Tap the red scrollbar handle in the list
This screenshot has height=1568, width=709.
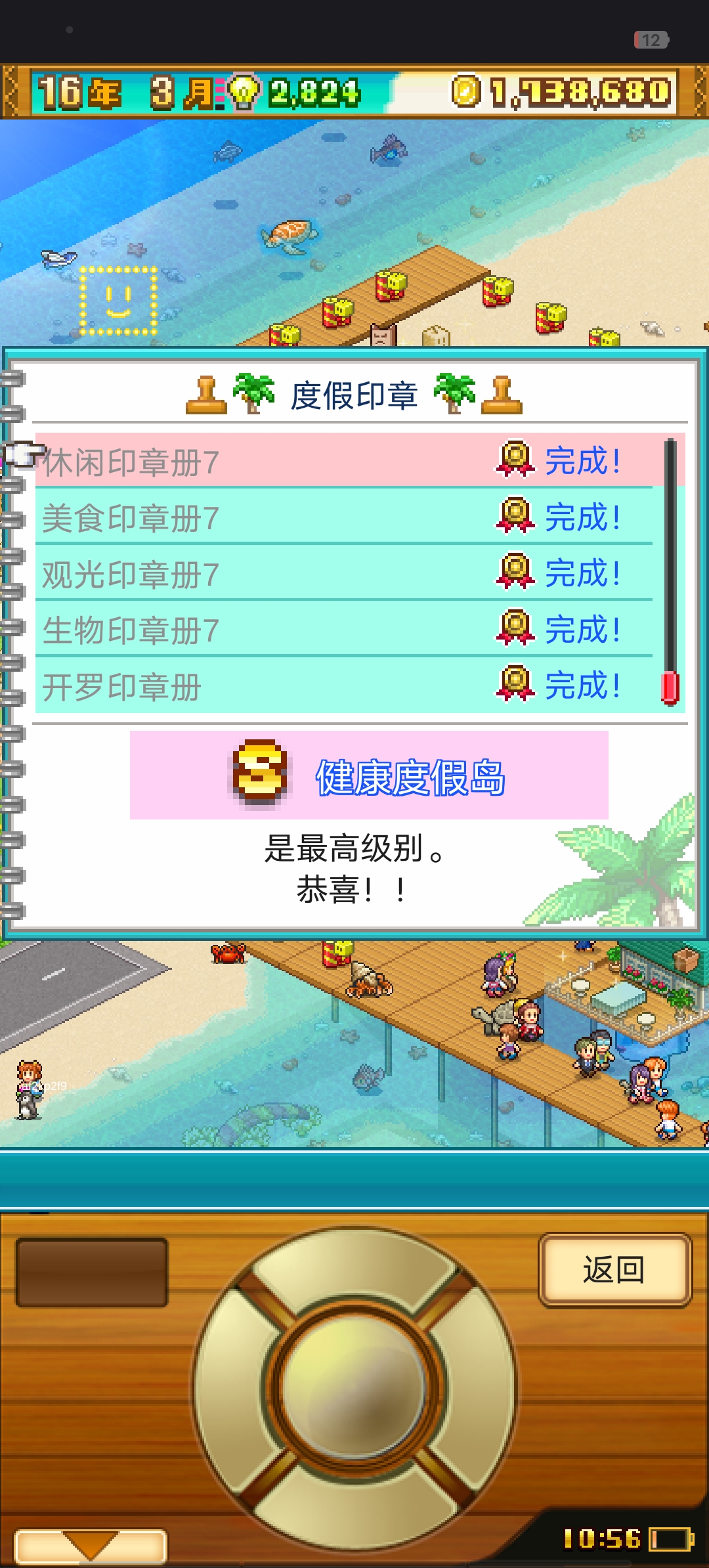670,688
